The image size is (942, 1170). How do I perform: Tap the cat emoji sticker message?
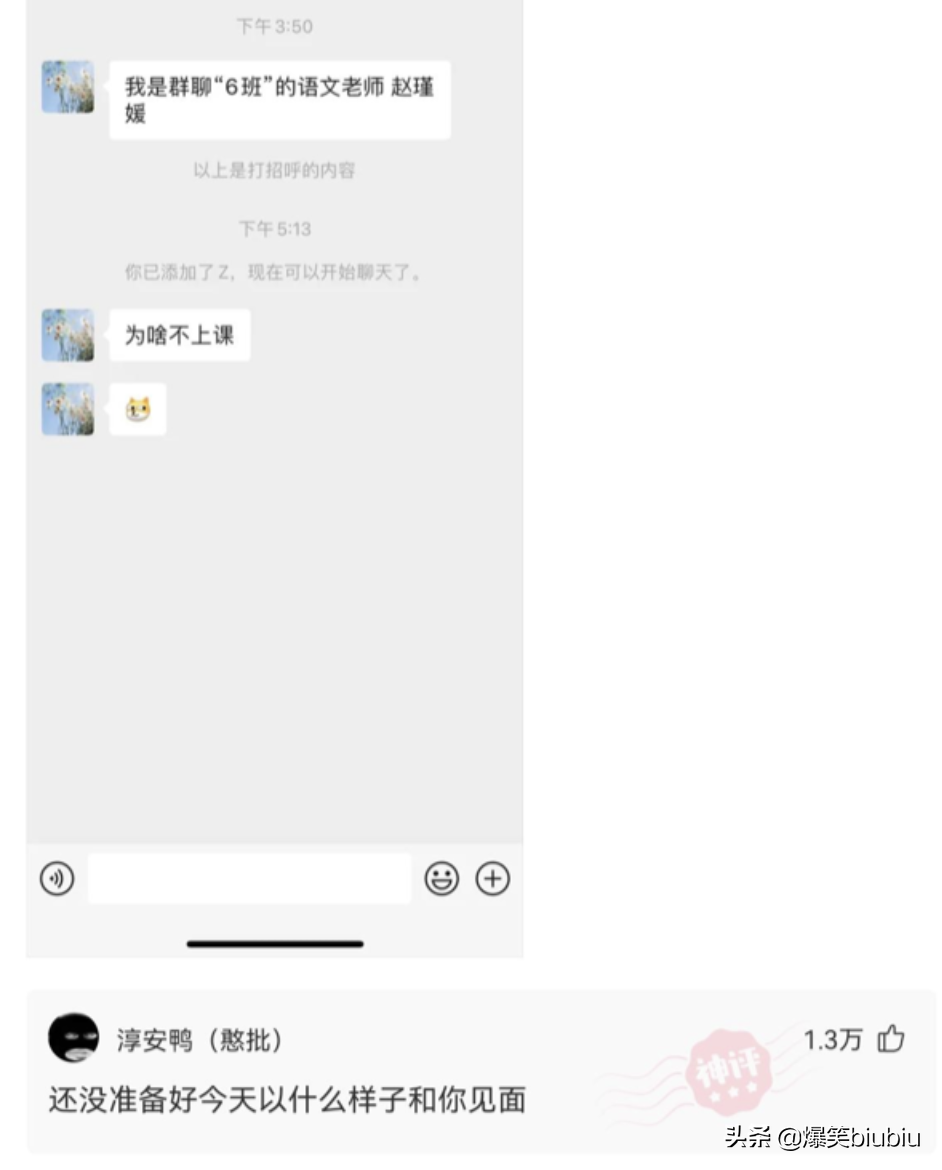pyautogui.click(x=137, y=408)
